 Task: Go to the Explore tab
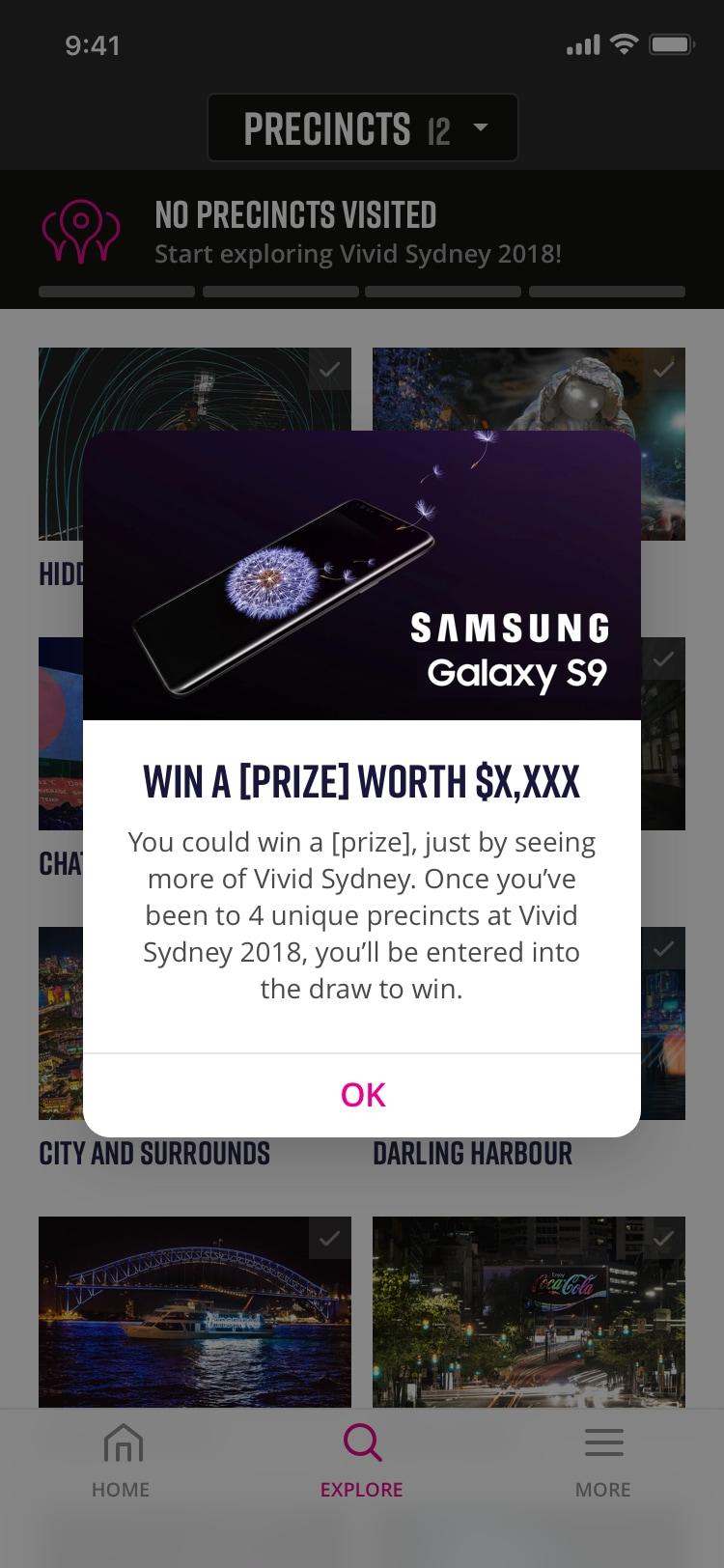362,1462
